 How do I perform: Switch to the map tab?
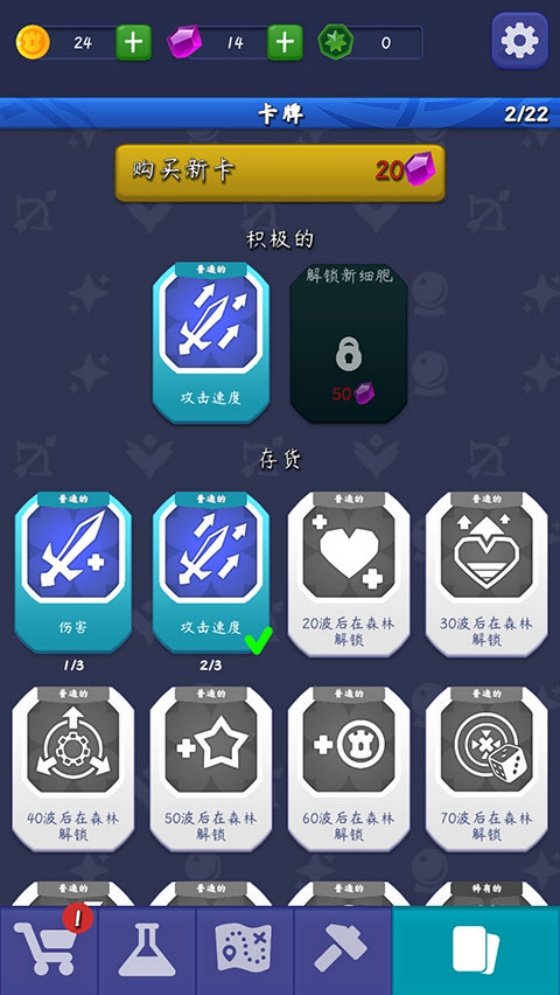[244, 951]
